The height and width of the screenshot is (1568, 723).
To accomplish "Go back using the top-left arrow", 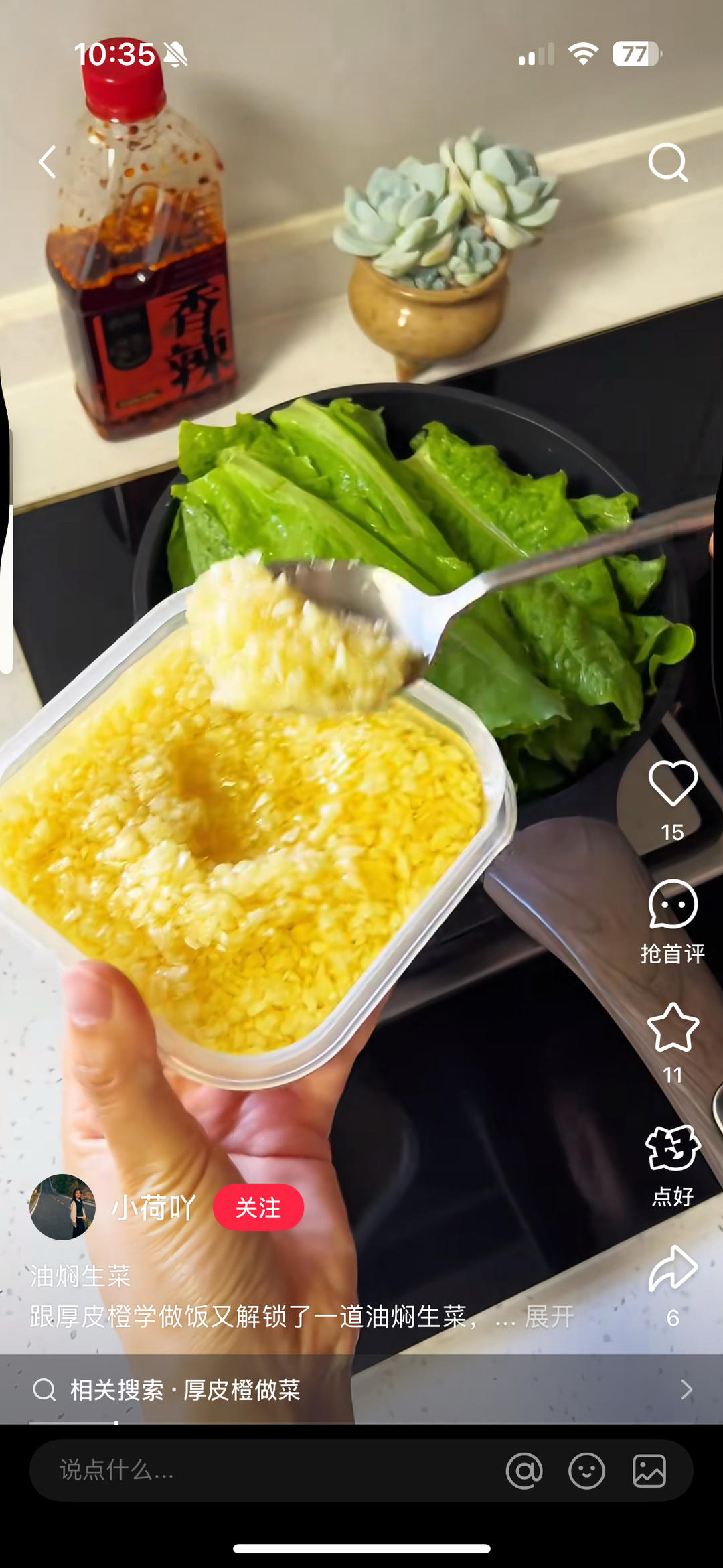I will pyautogui.click(x=47, y=162).
